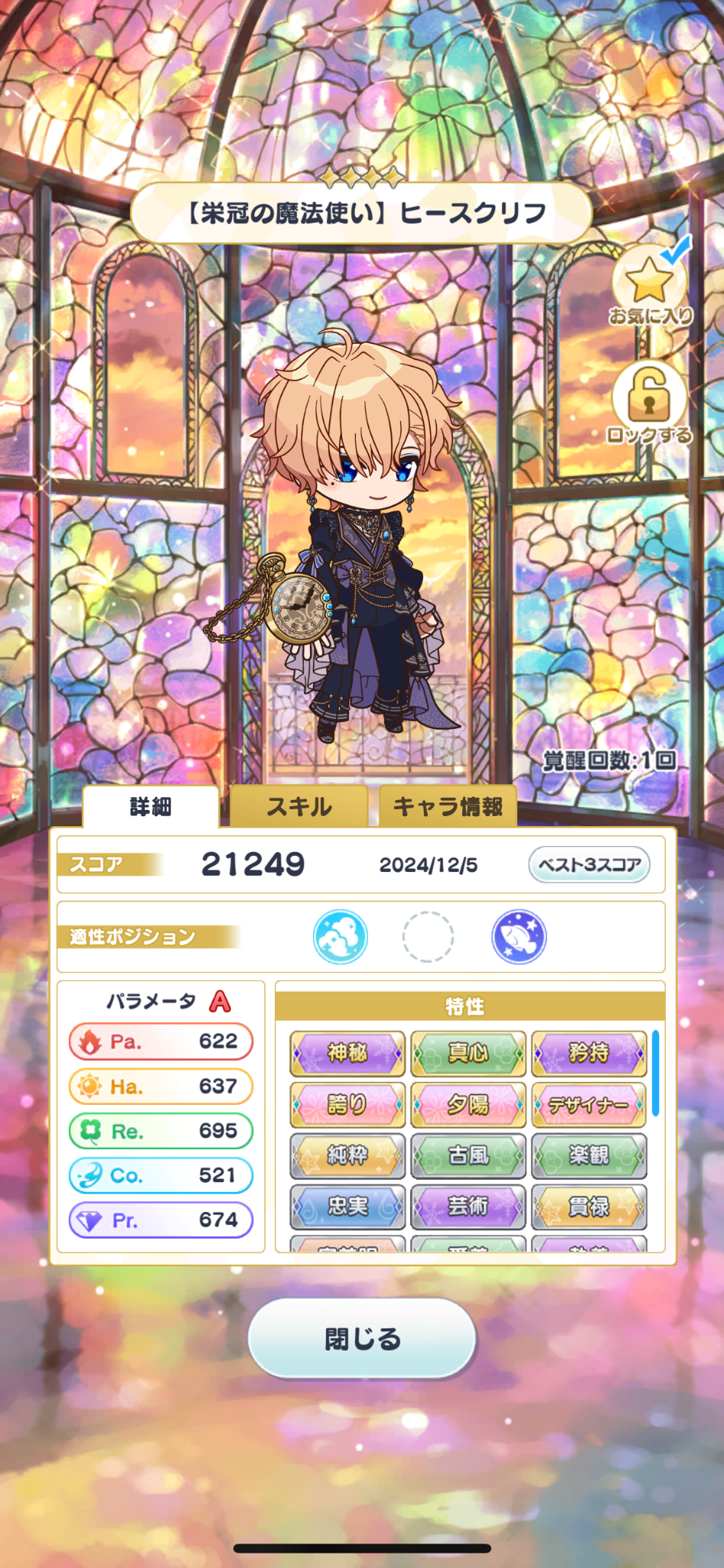Tap the starry fish position icon
Viewport: 724px width, 1568px height.
(519, 936)
